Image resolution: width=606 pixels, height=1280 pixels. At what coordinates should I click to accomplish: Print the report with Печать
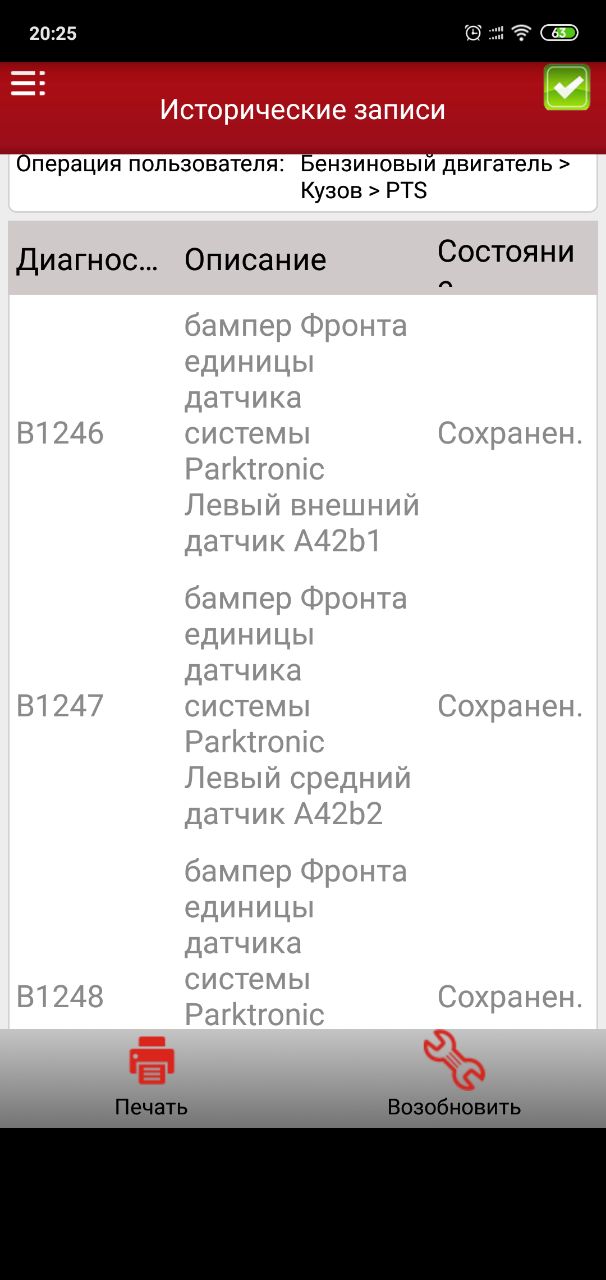tap(151, 1077)
